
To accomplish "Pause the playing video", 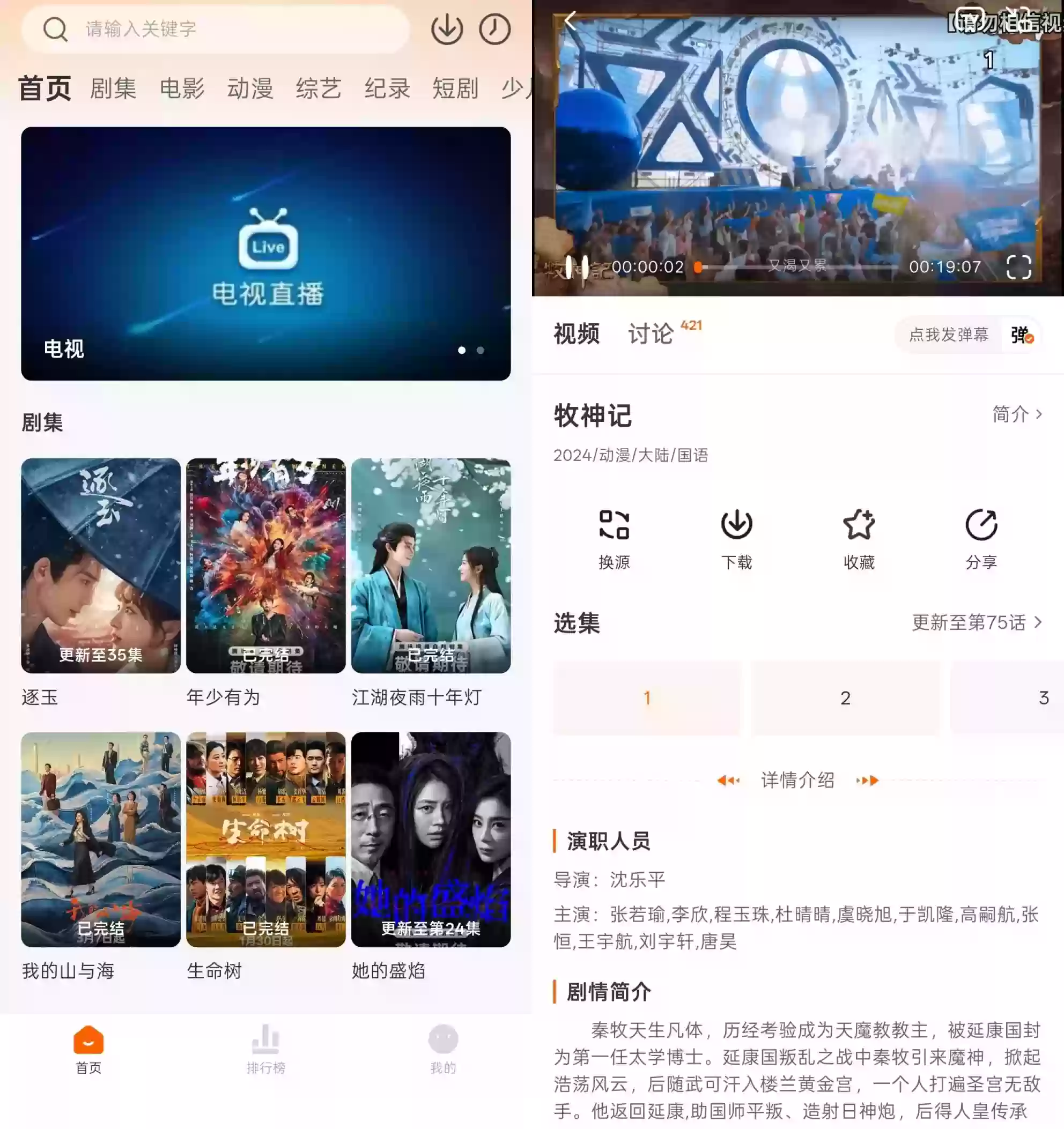I will (x=577, y=267).
